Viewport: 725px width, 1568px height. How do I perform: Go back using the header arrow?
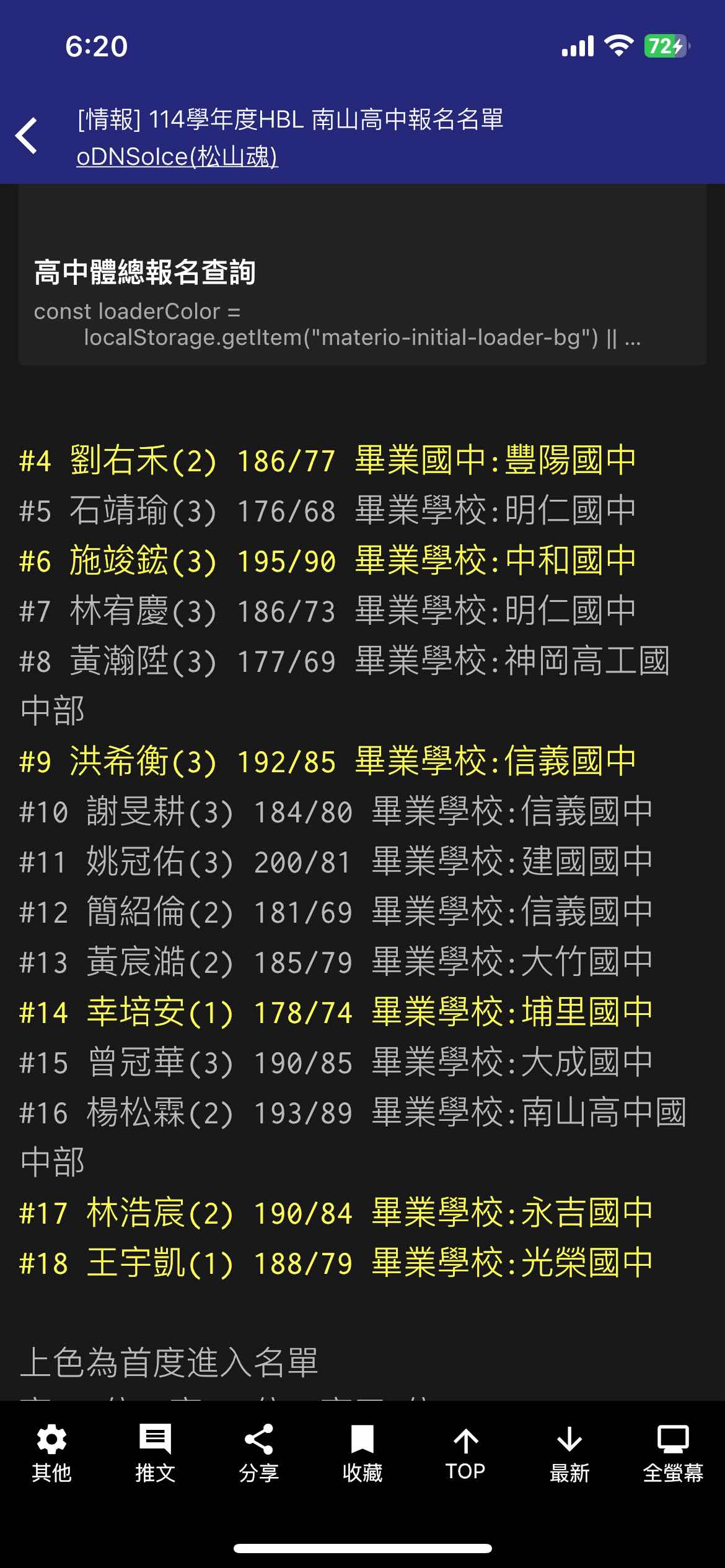[27, 135]
